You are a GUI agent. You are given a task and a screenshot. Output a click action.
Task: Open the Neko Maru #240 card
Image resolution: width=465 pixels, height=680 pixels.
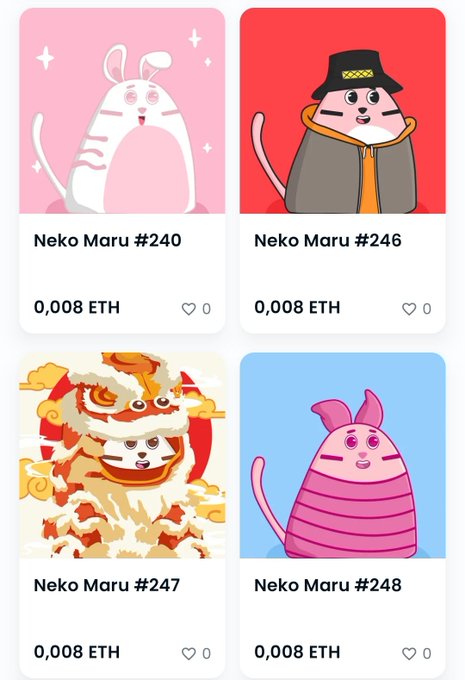click(x=122, y=170)
